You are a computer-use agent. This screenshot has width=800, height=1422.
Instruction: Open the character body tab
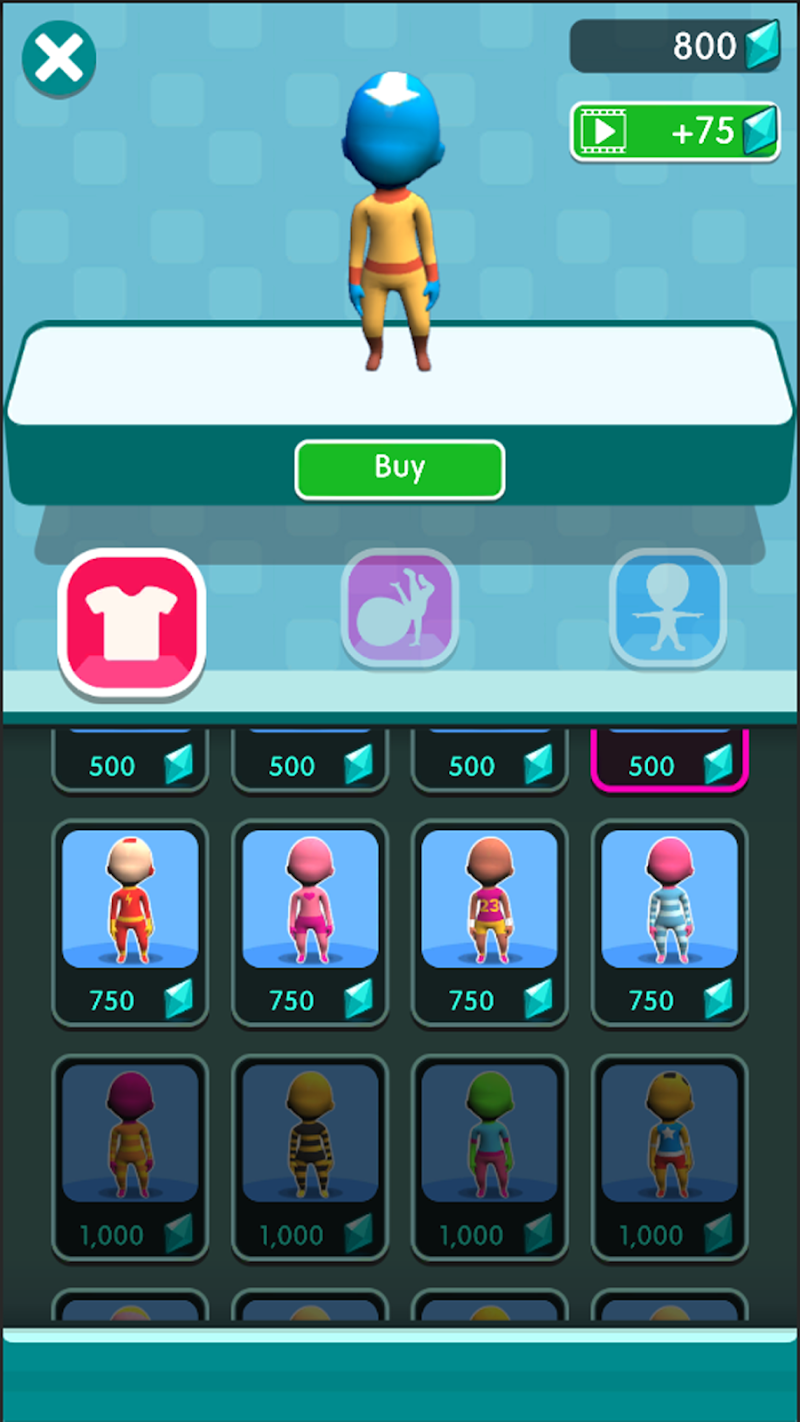pyautogui.click(x=667, y=608)
